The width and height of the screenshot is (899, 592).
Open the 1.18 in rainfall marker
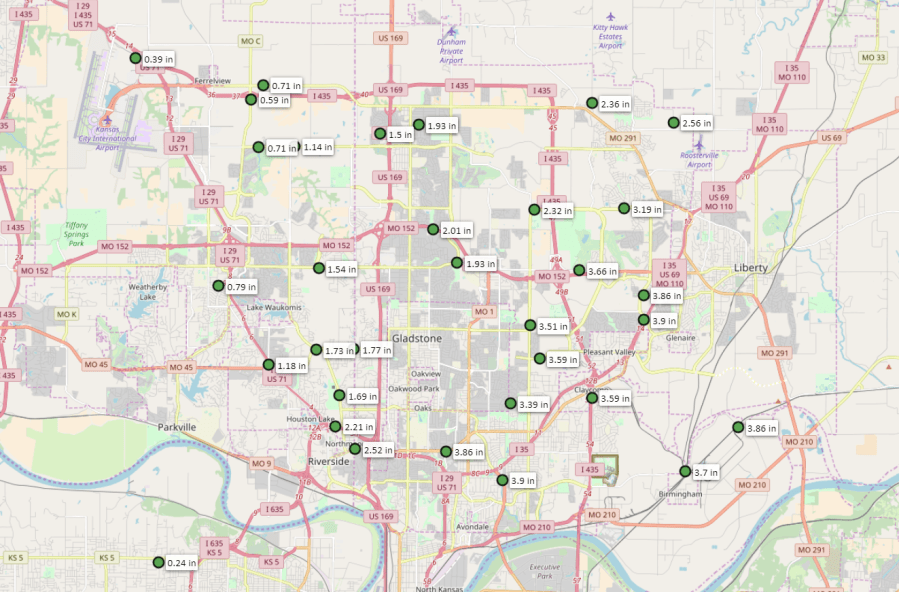(x=268, y=365)
